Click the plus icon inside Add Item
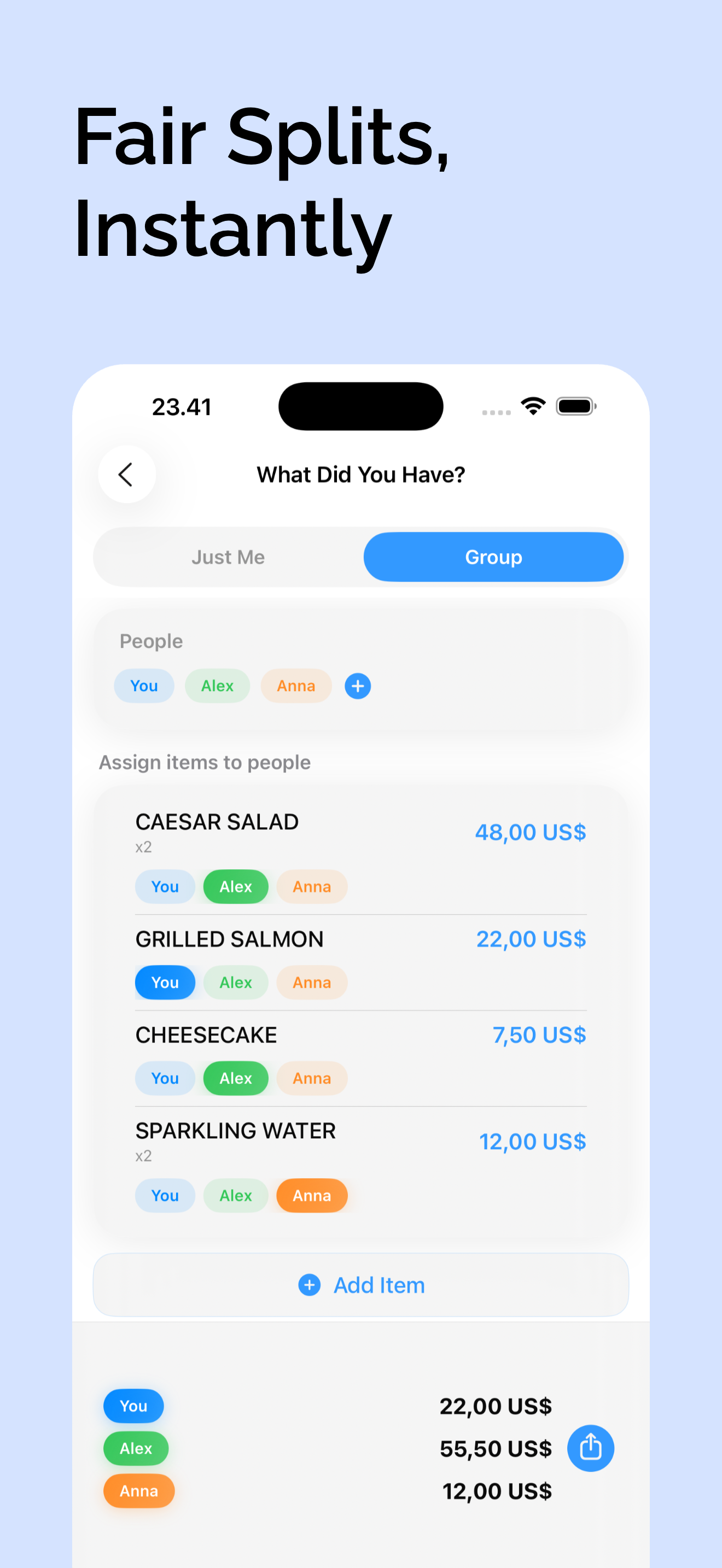The height and width of the screenshot is (1568, 722). (309, 1284)
